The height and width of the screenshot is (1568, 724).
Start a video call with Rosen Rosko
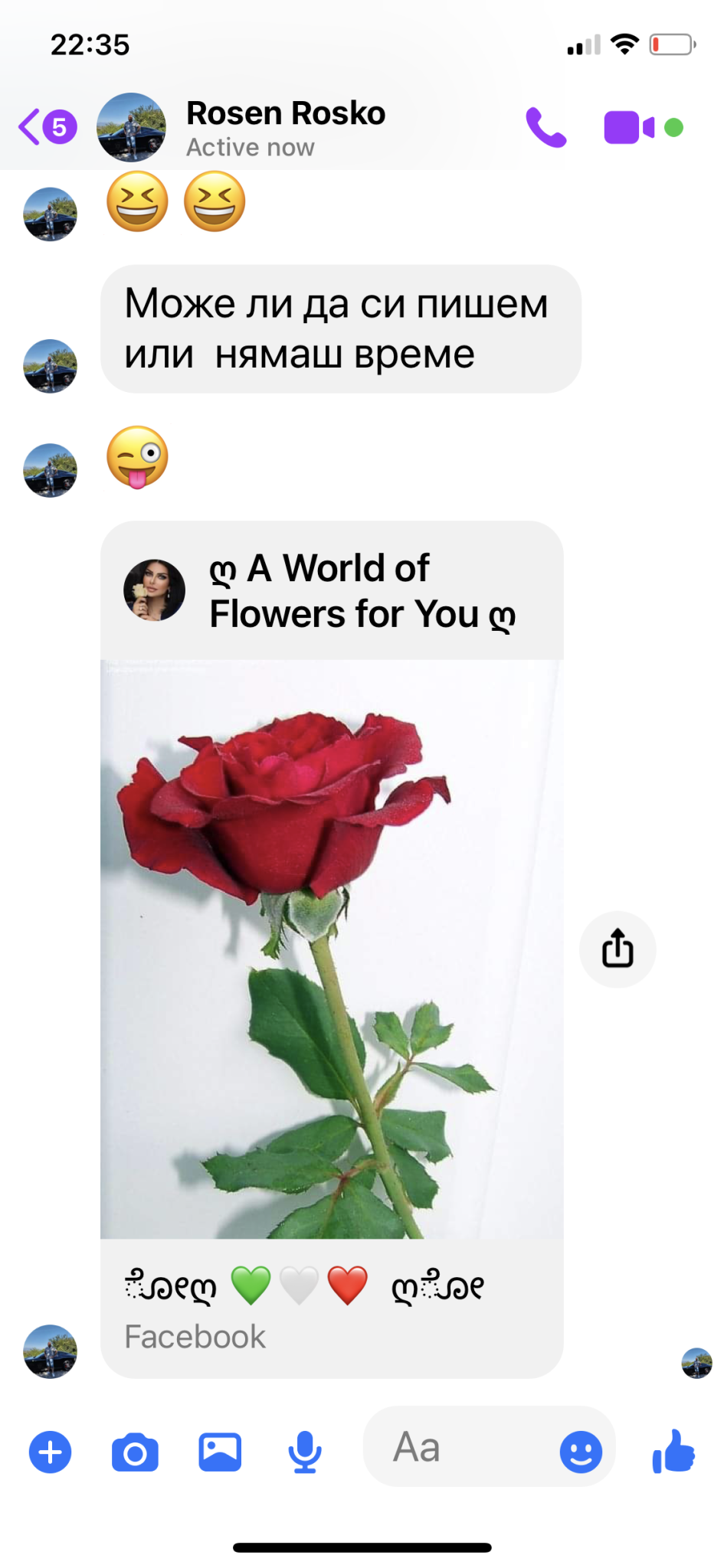coord(630,127)
